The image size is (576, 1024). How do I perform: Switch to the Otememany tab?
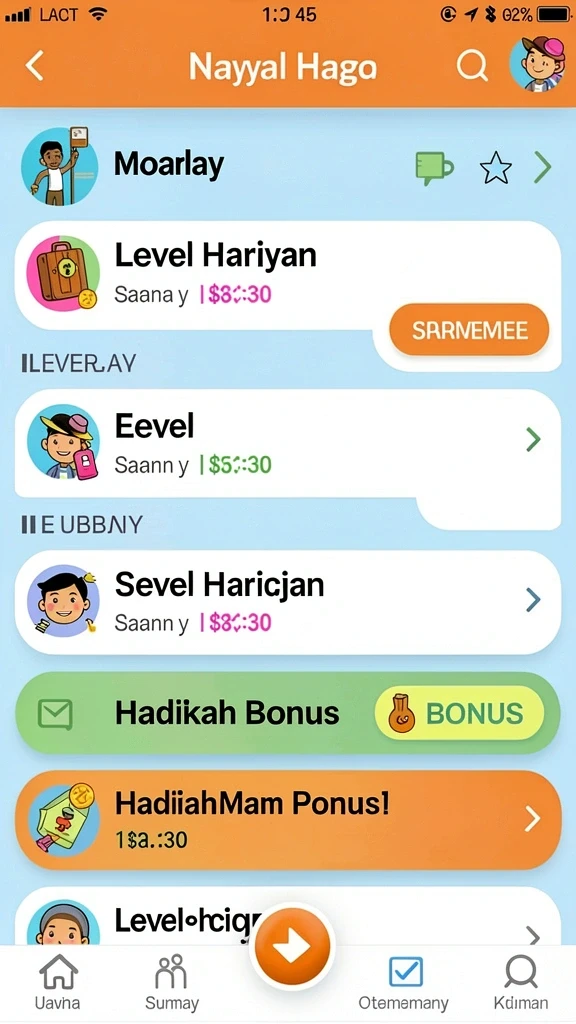click(x=404, y=982)
